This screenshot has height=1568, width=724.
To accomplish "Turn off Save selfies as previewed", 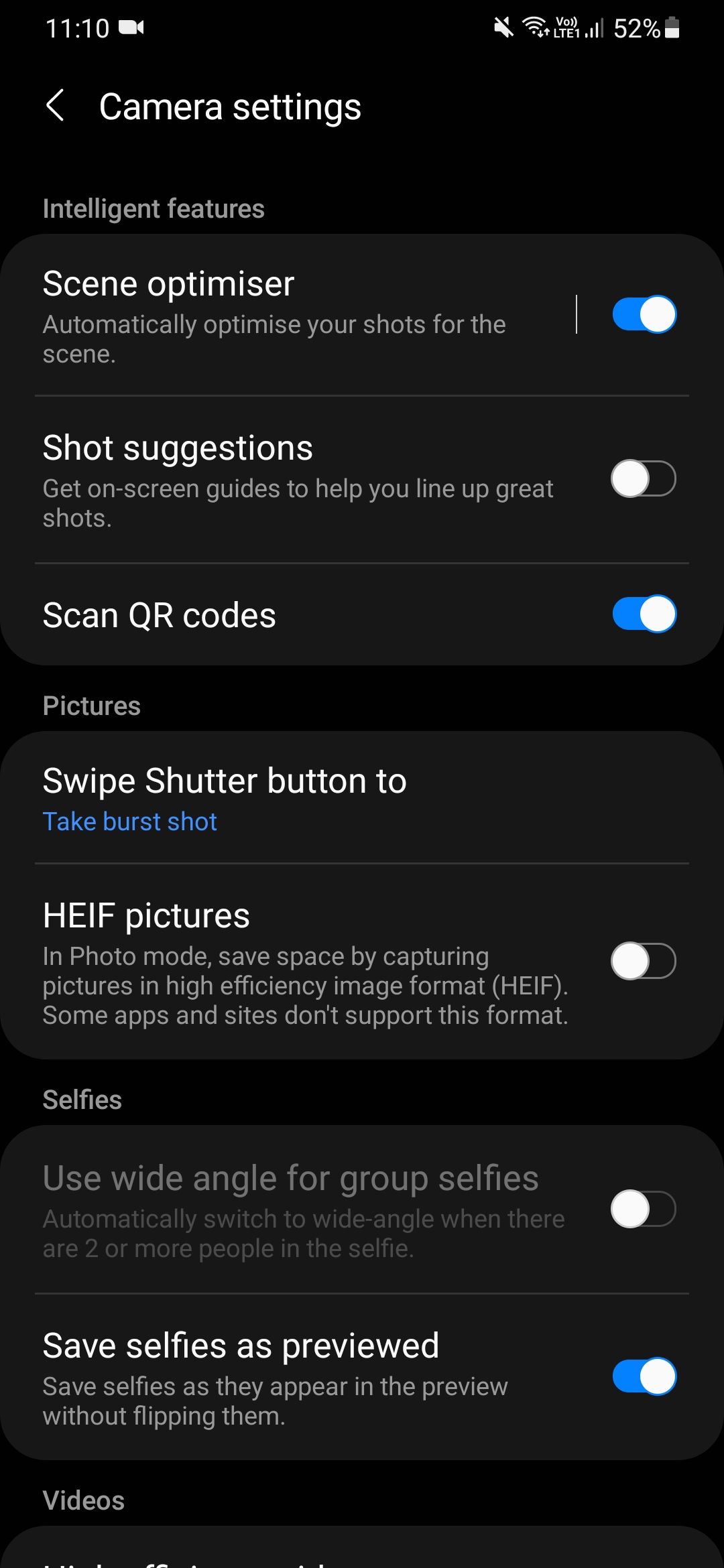I will coord(644,1376).
